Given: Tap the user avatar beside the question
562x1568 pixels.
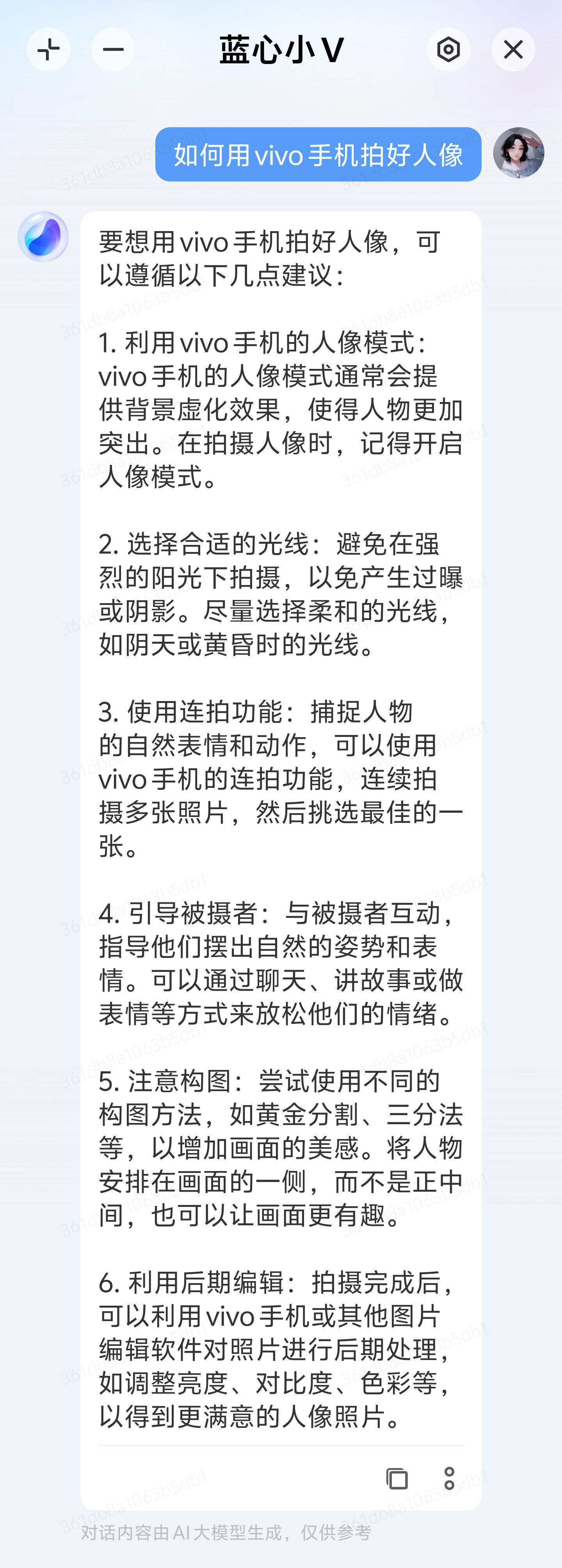Looking at the screenshot, I should pos(518,153).
